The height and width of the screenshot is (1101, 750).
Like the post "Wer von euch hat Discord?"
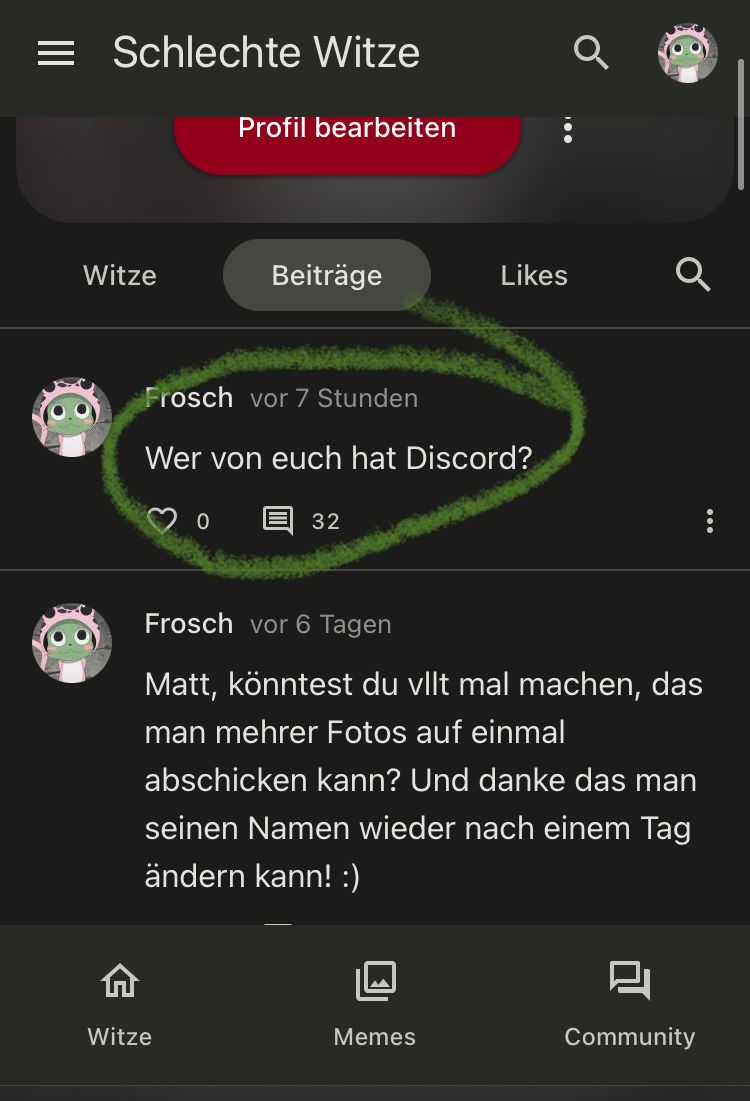pyautogui.click(x=162, y=521)
